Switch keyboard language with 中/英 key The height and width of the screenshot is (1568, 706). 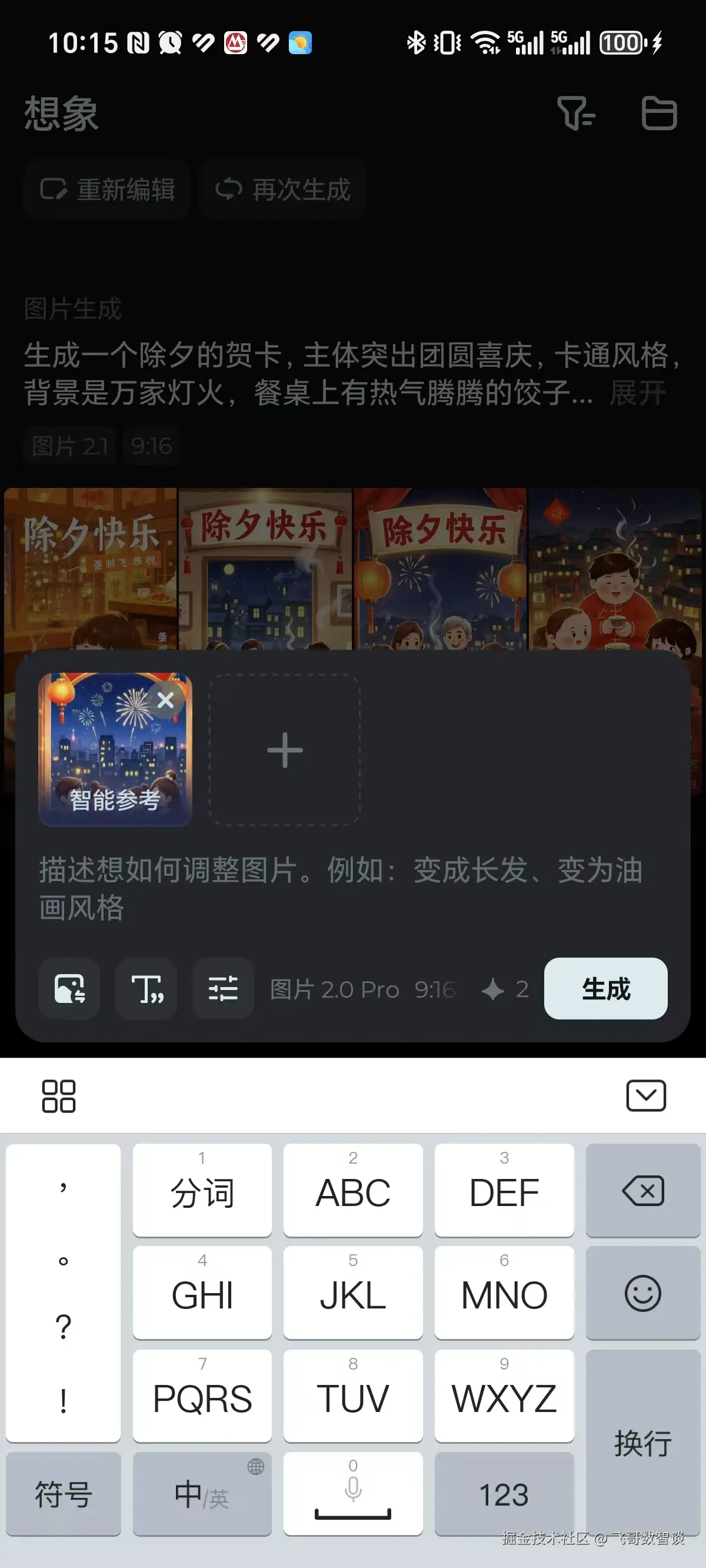click(x=202, y=1494)
